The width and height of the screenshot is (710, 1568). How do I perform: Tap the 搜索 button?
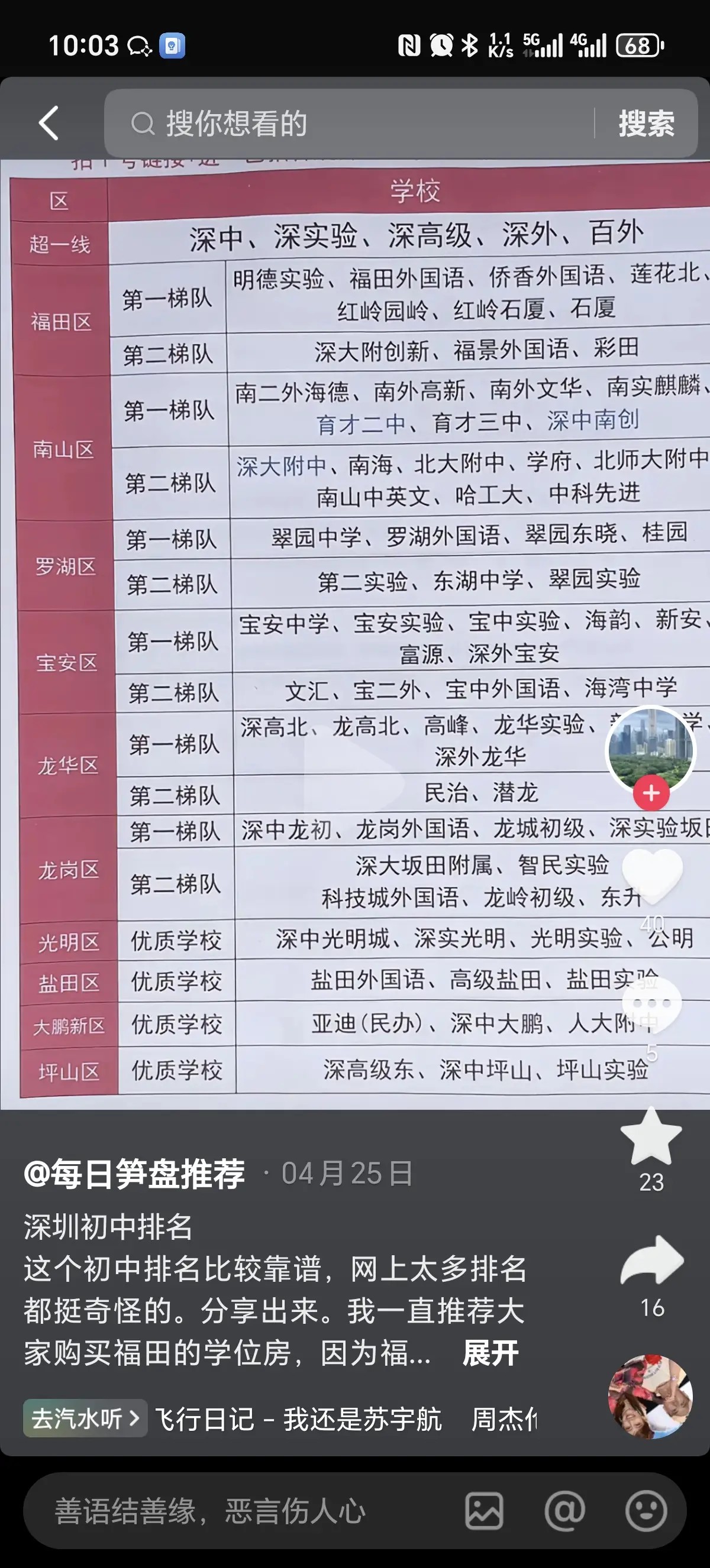coord(647,124)
